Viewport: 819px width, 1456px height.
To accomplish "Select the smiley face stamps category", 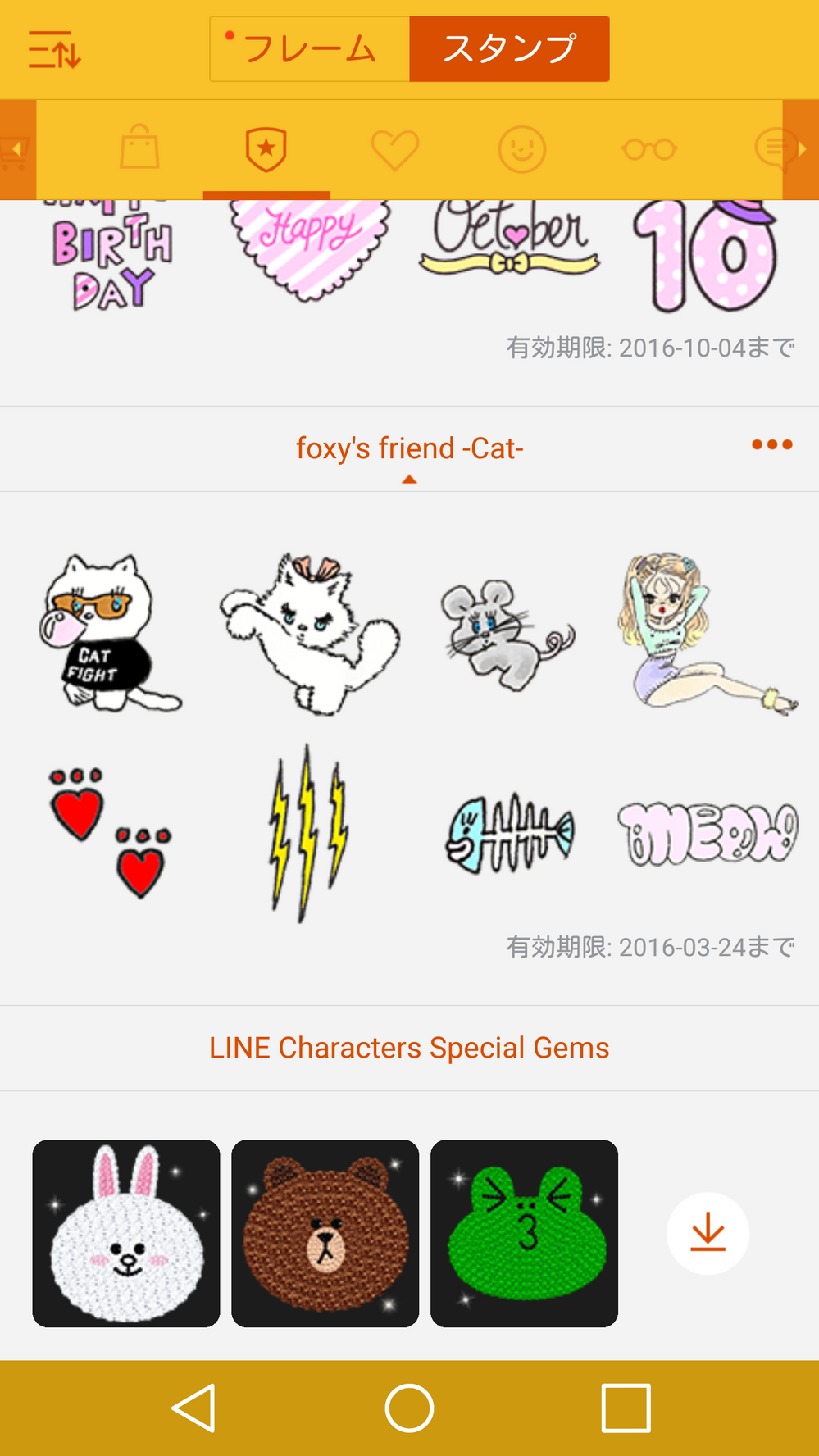I will click(521, 150).
